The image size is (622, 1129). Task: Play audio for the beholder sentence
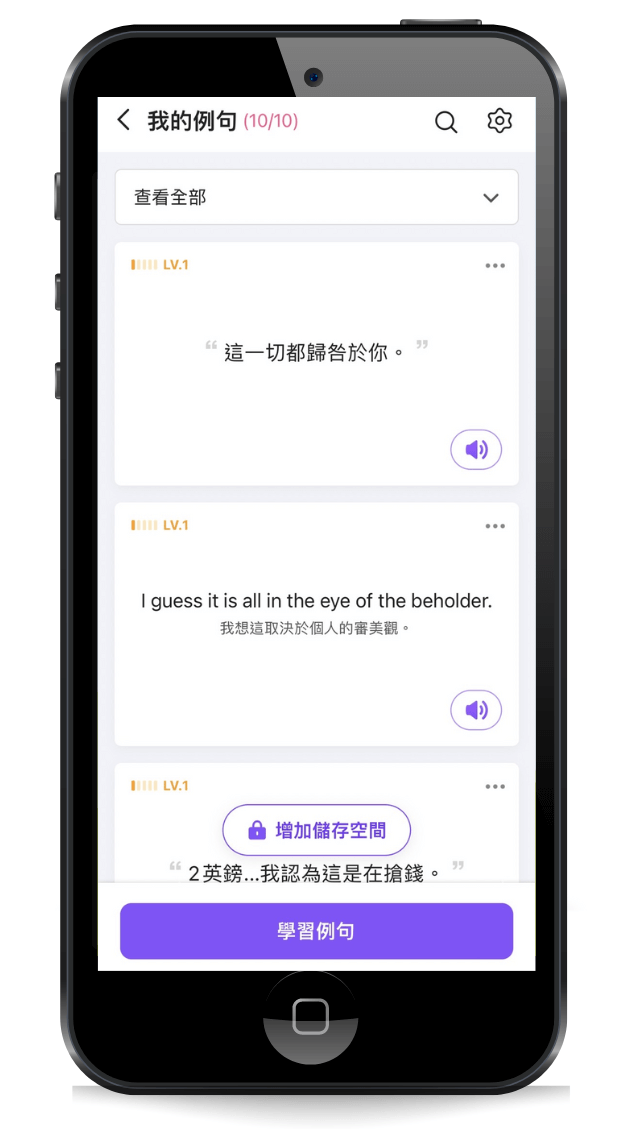coord(476,710)
